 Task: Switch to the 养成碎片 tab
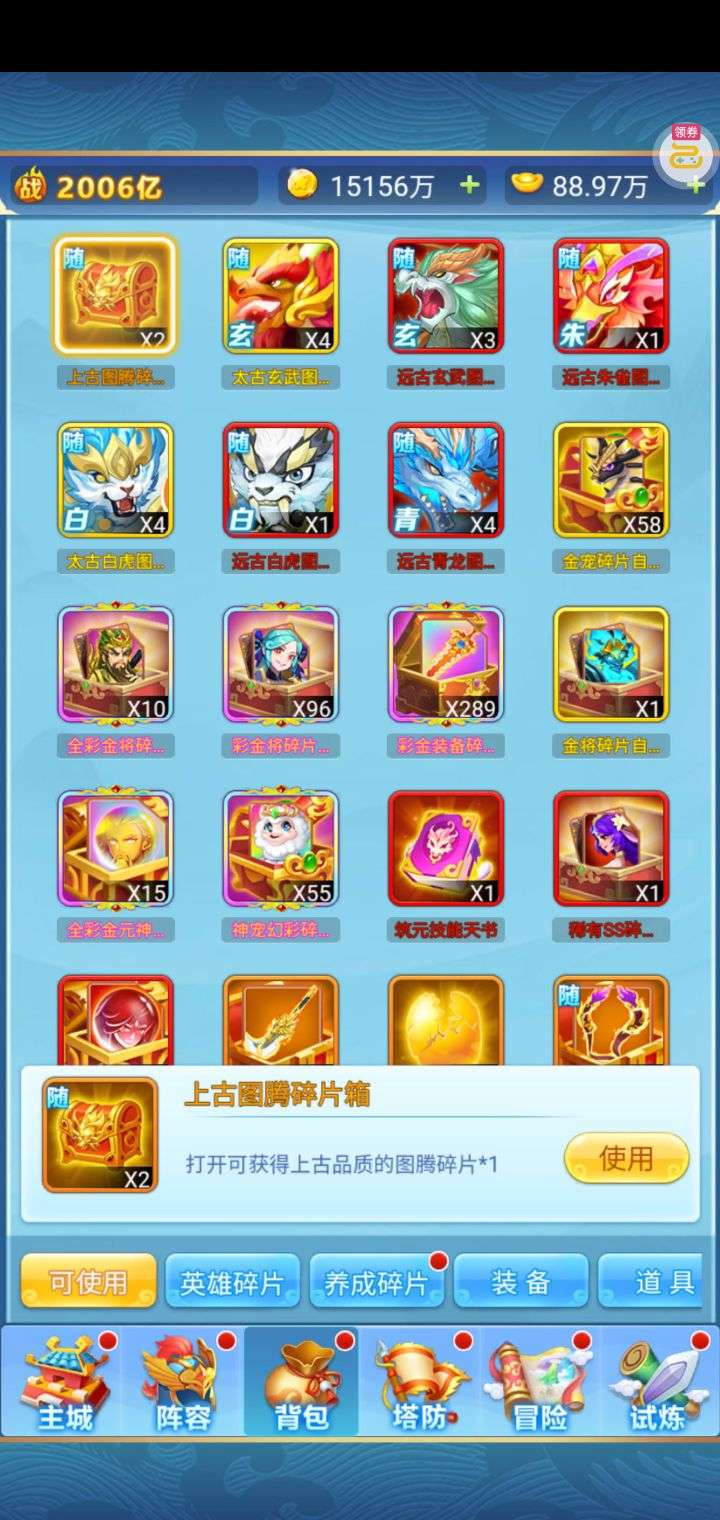point(376,1282)
